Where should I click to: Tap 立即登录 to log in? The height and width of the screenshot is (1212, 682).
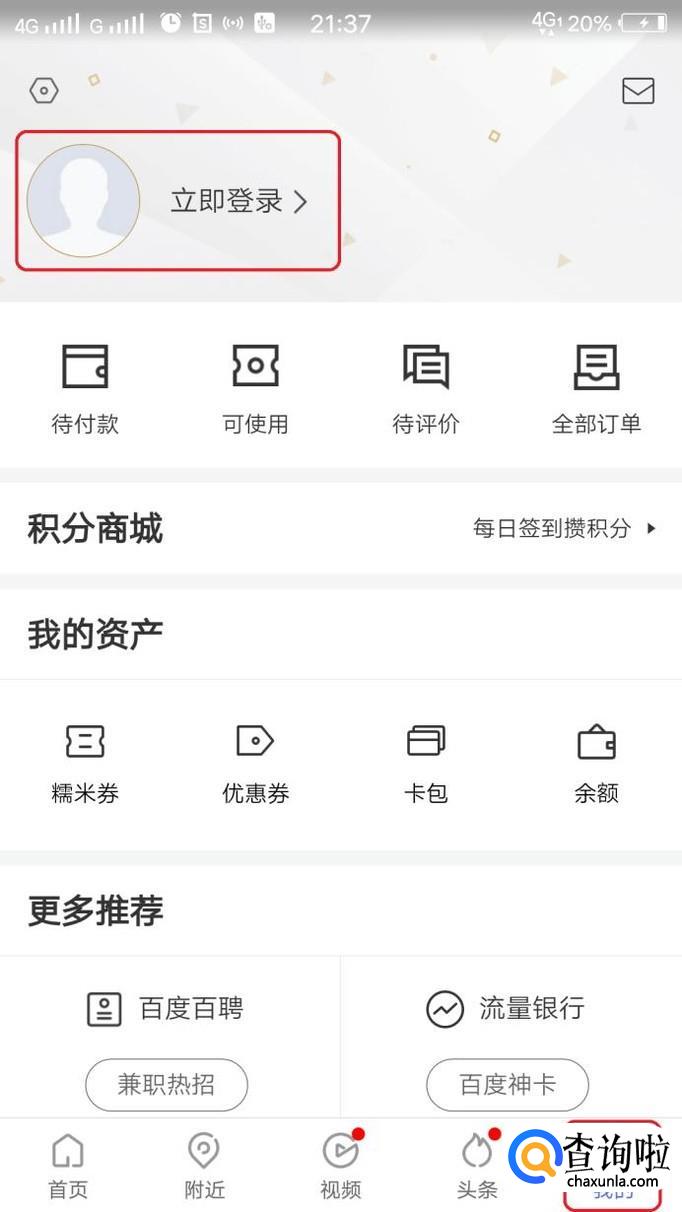pyautogui.click(x=238, y=201)
